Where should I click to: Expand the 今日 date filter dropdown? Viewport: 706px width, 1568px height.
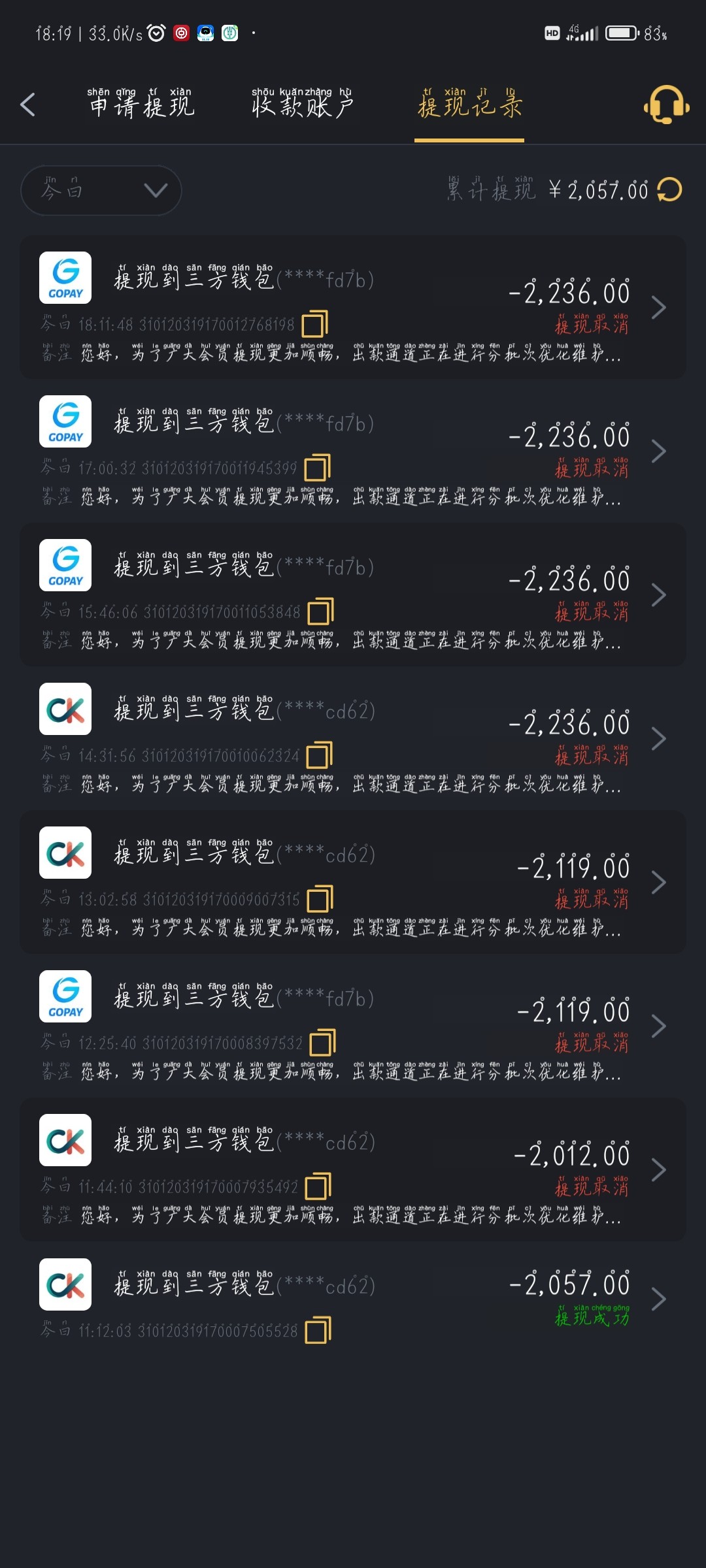(101, 191)
